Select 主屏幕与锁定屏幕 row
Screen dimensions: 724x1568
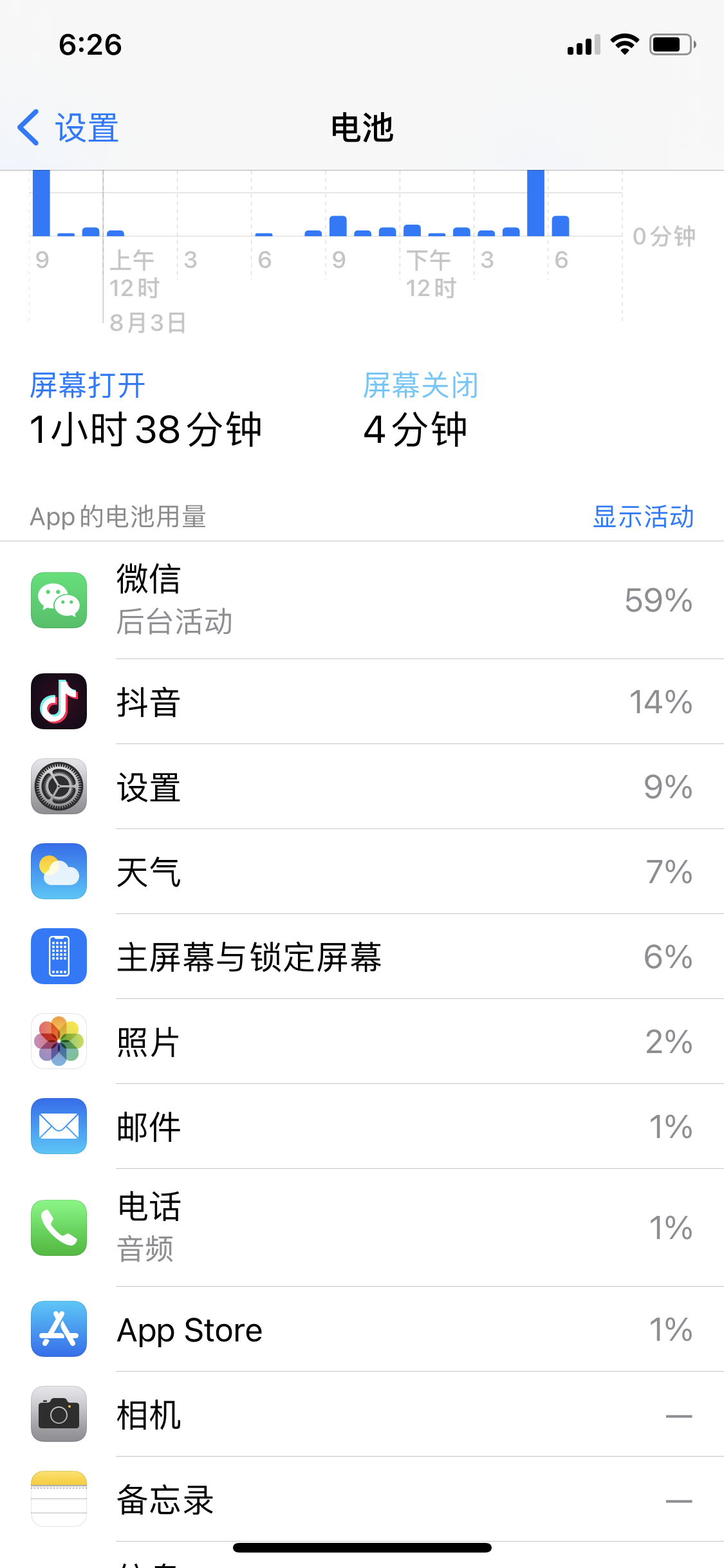pyautogui.click(x=362, y=957)
